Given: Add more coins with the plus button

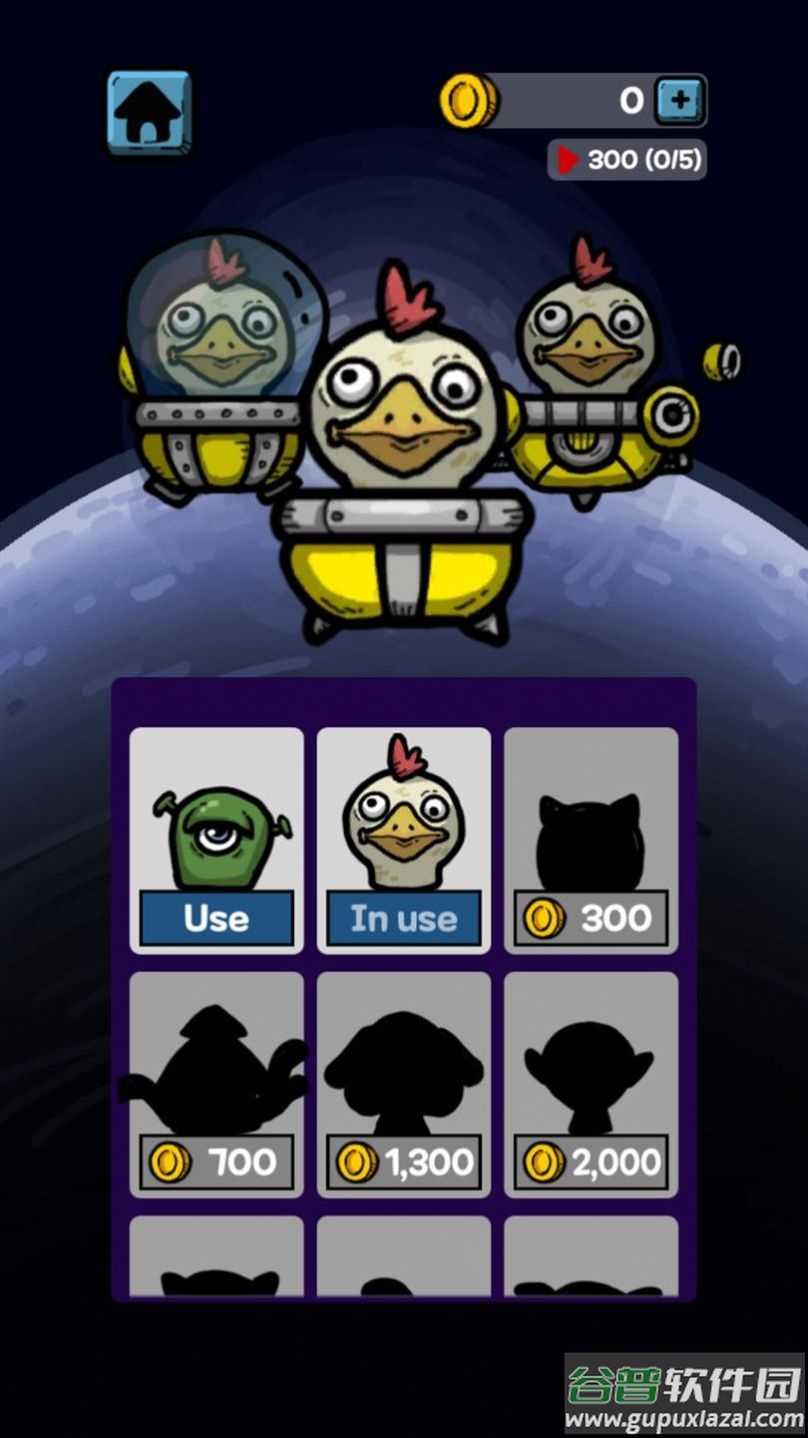Looking at the screenshot, I should 680,100.
